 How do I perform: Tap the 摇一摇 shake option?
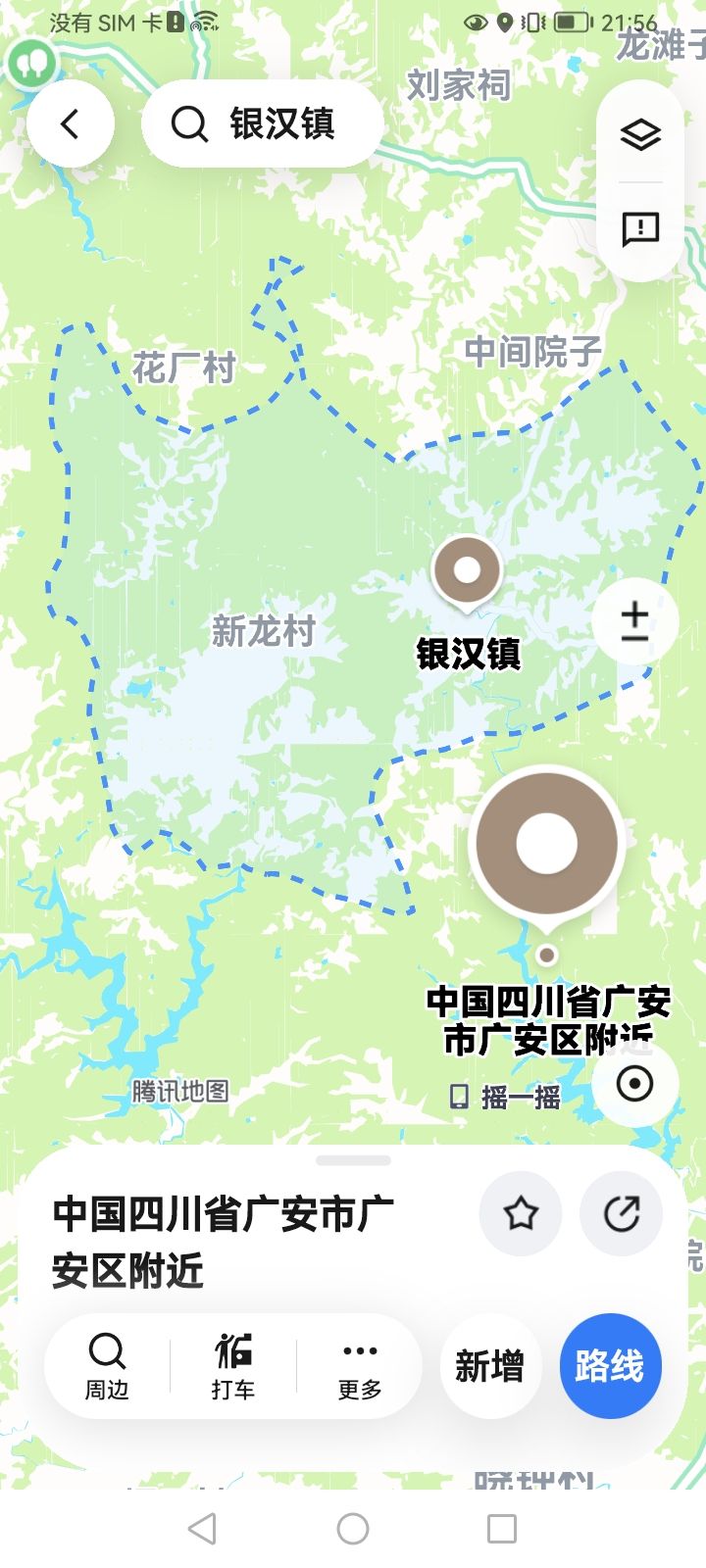(x=505, y=1097)
